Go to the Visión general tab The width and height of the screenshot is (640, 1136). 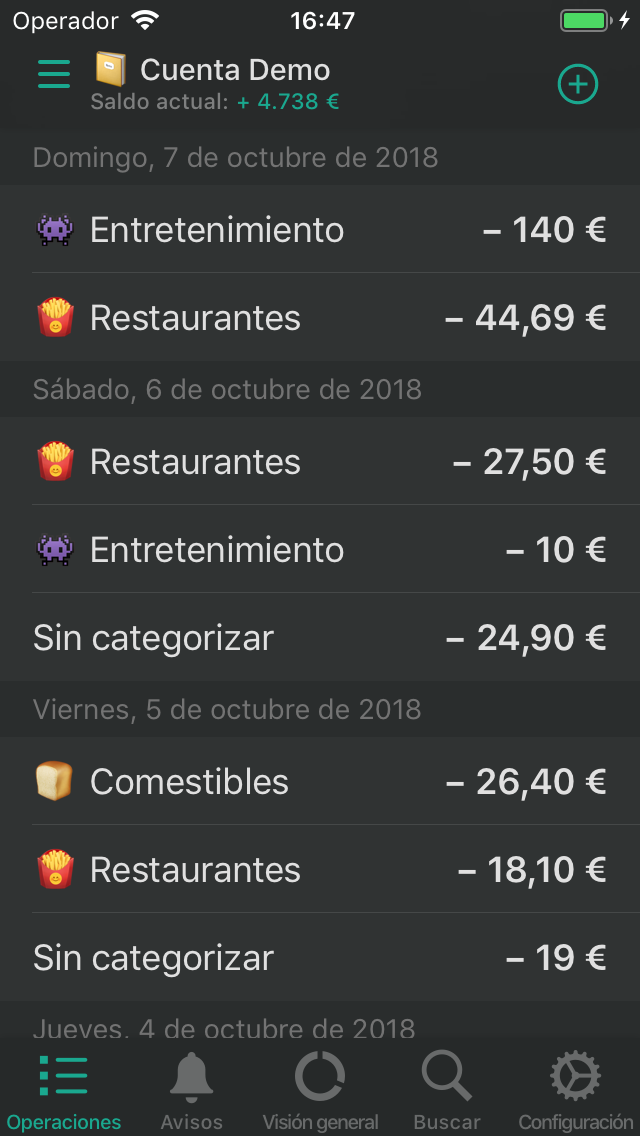(320, 1090)
